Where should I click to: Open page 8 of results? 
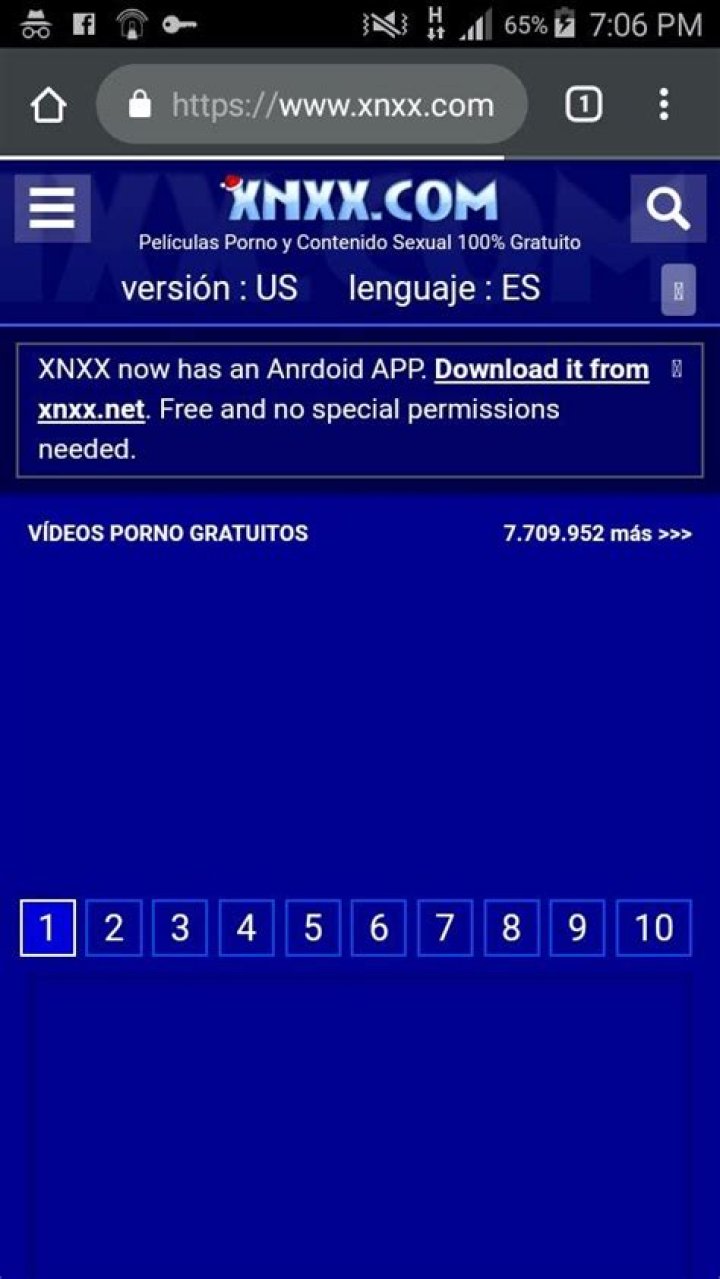[511, 928]
